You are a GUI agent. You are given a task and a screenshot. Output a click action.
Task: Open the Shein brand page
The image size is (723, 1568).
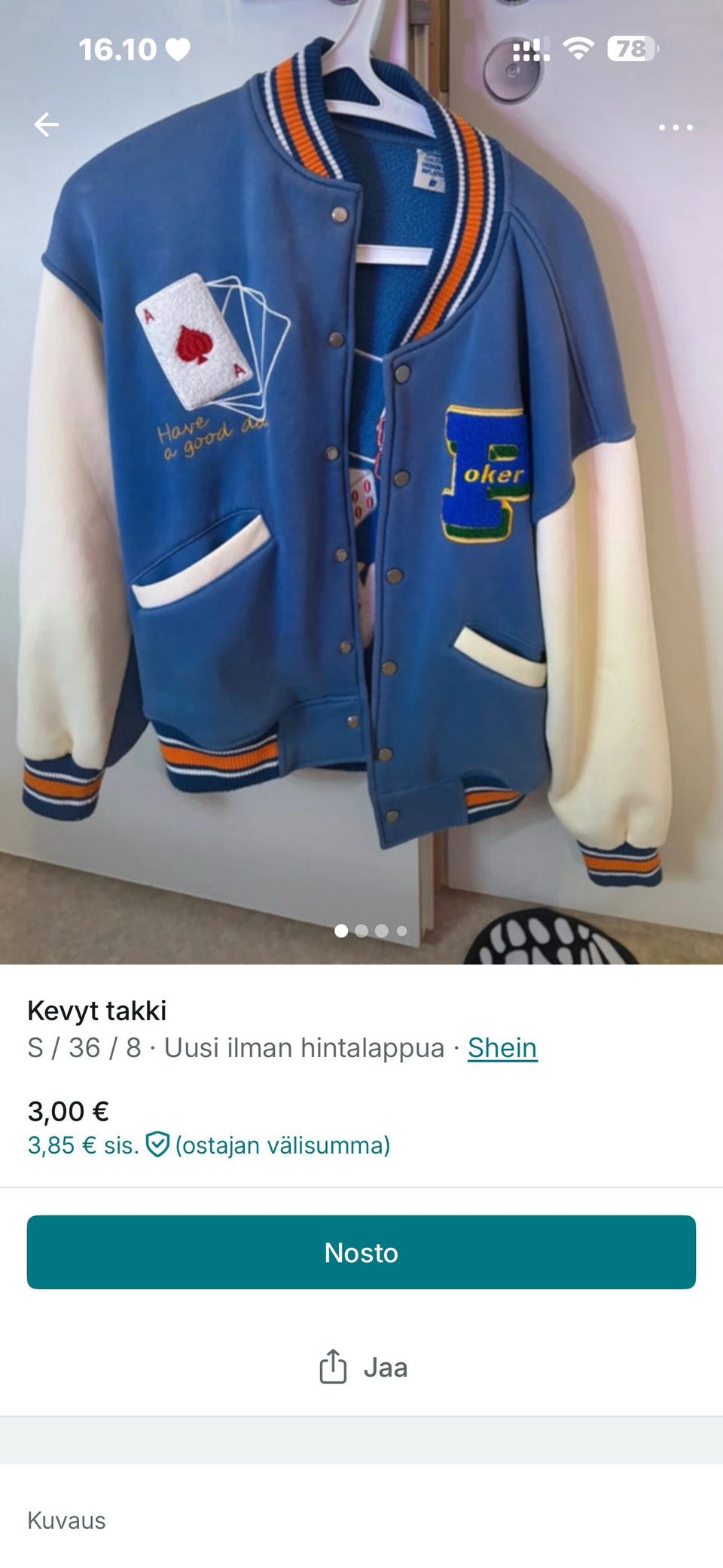click(502, 1047)
